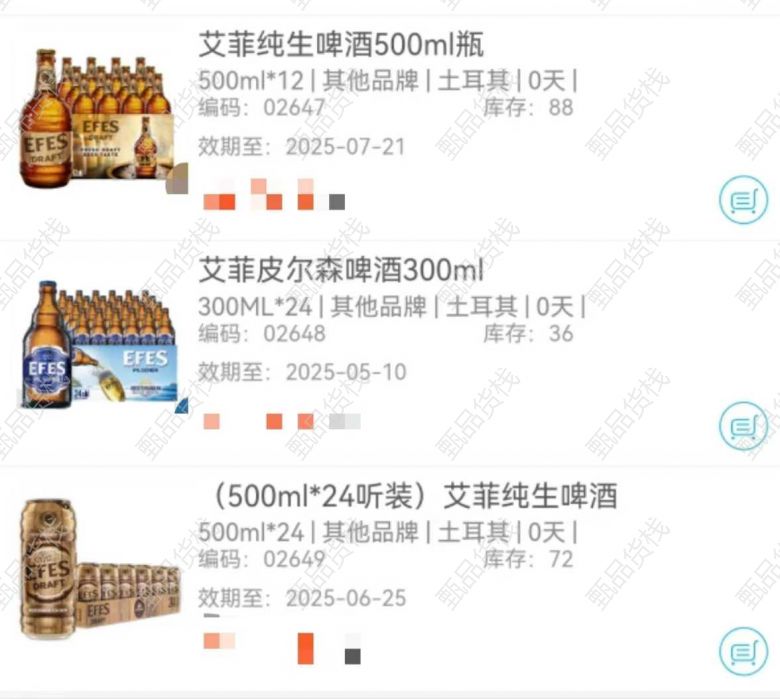Open product 艾菲纯生啤酒500ml瓶
780x699 pixels.
[x=341, y=45]
